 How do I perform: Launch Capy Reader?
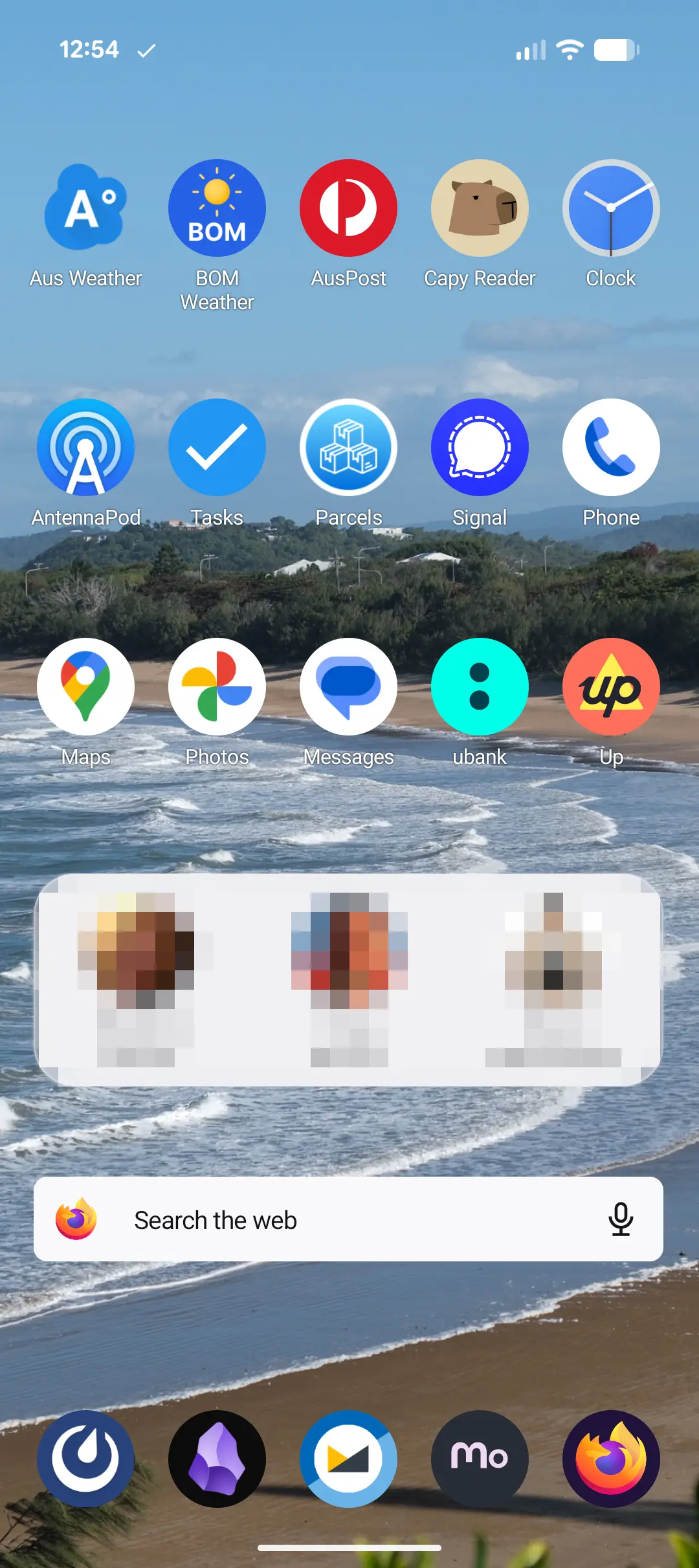point(480,208)
